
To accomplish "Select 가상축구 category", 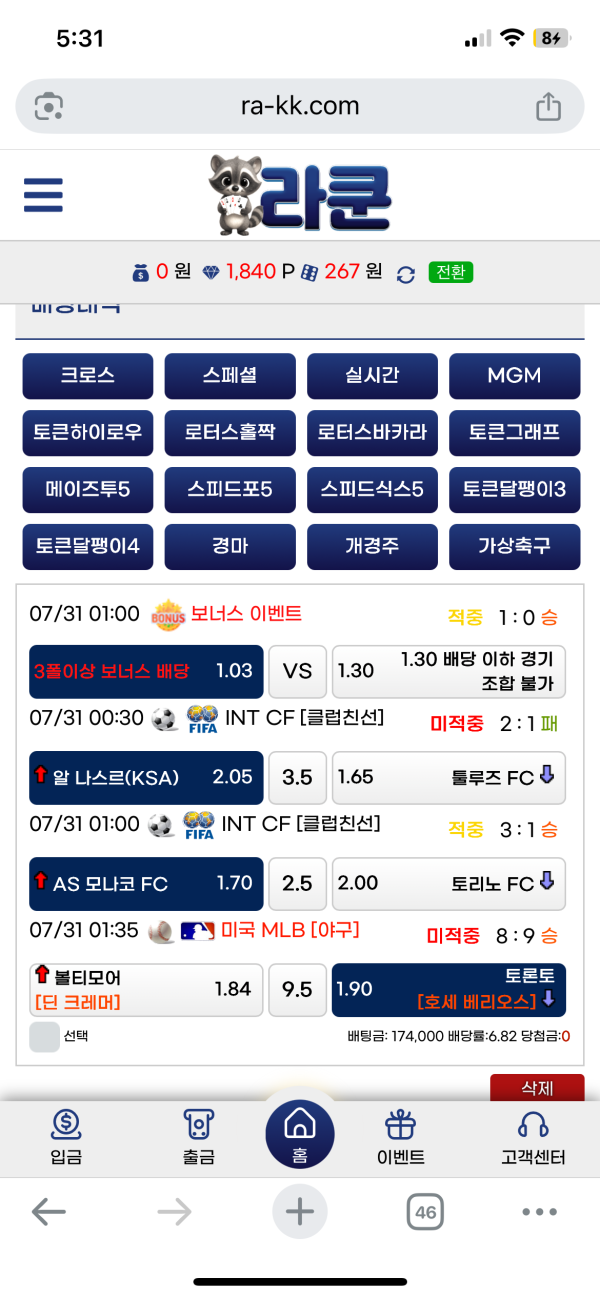I will [514, 547].
